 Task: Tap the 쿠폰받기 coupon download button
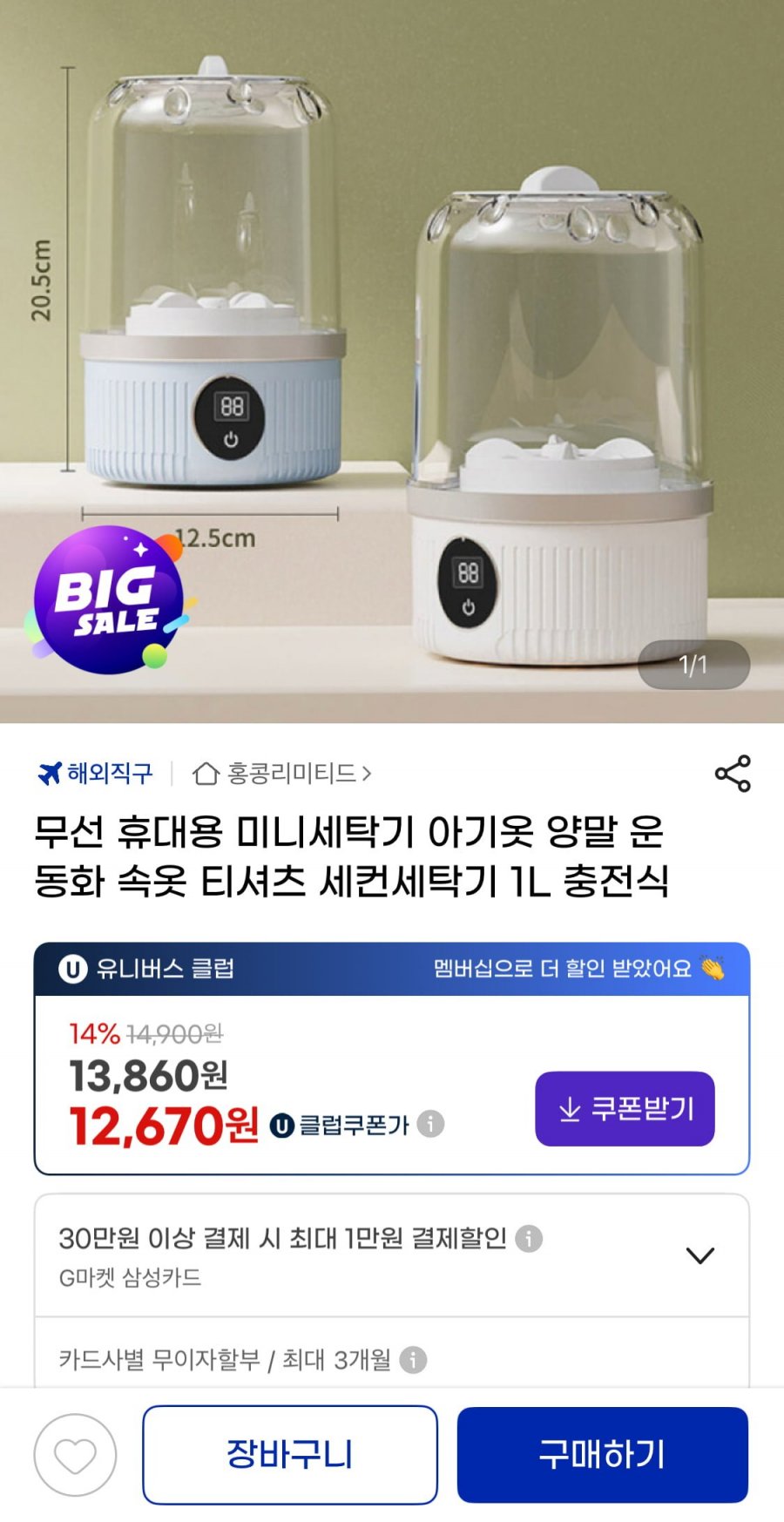625,1108
